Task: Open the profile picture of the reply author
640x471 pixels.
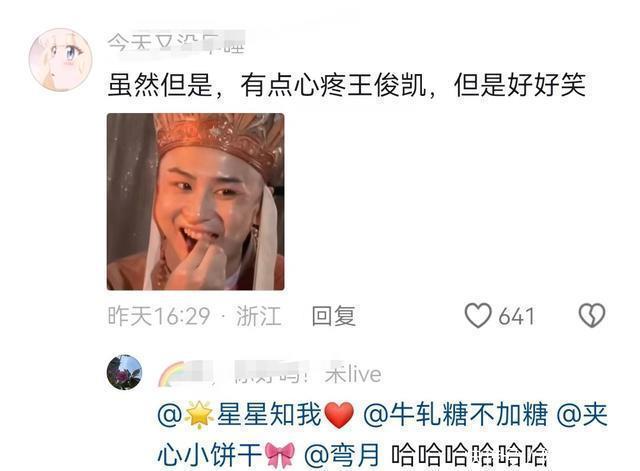Action: click(124, 372)
